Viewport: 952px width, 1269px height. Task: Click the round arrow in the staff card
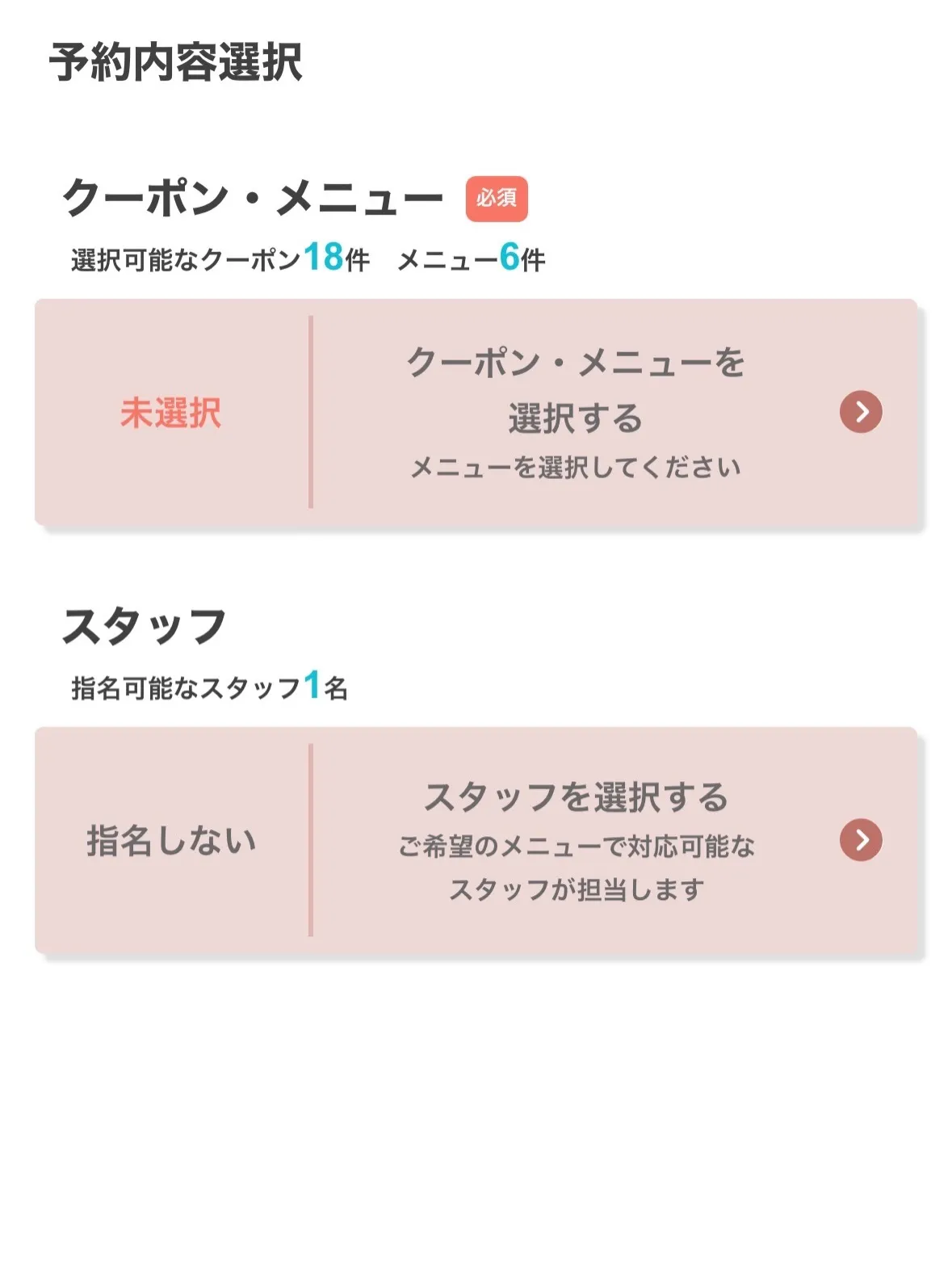click(x=862, y=840)
